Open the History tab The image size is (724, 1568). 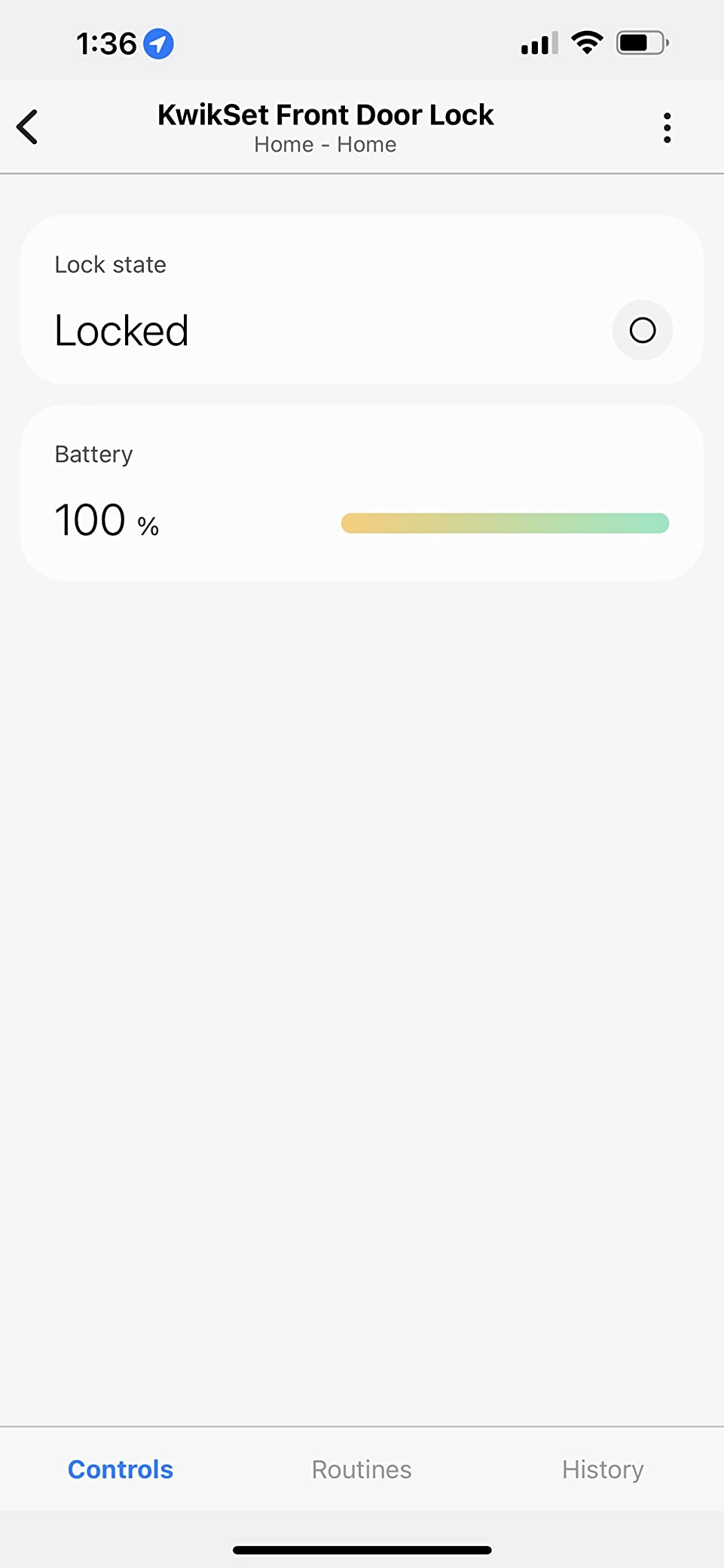point(602,1468)
